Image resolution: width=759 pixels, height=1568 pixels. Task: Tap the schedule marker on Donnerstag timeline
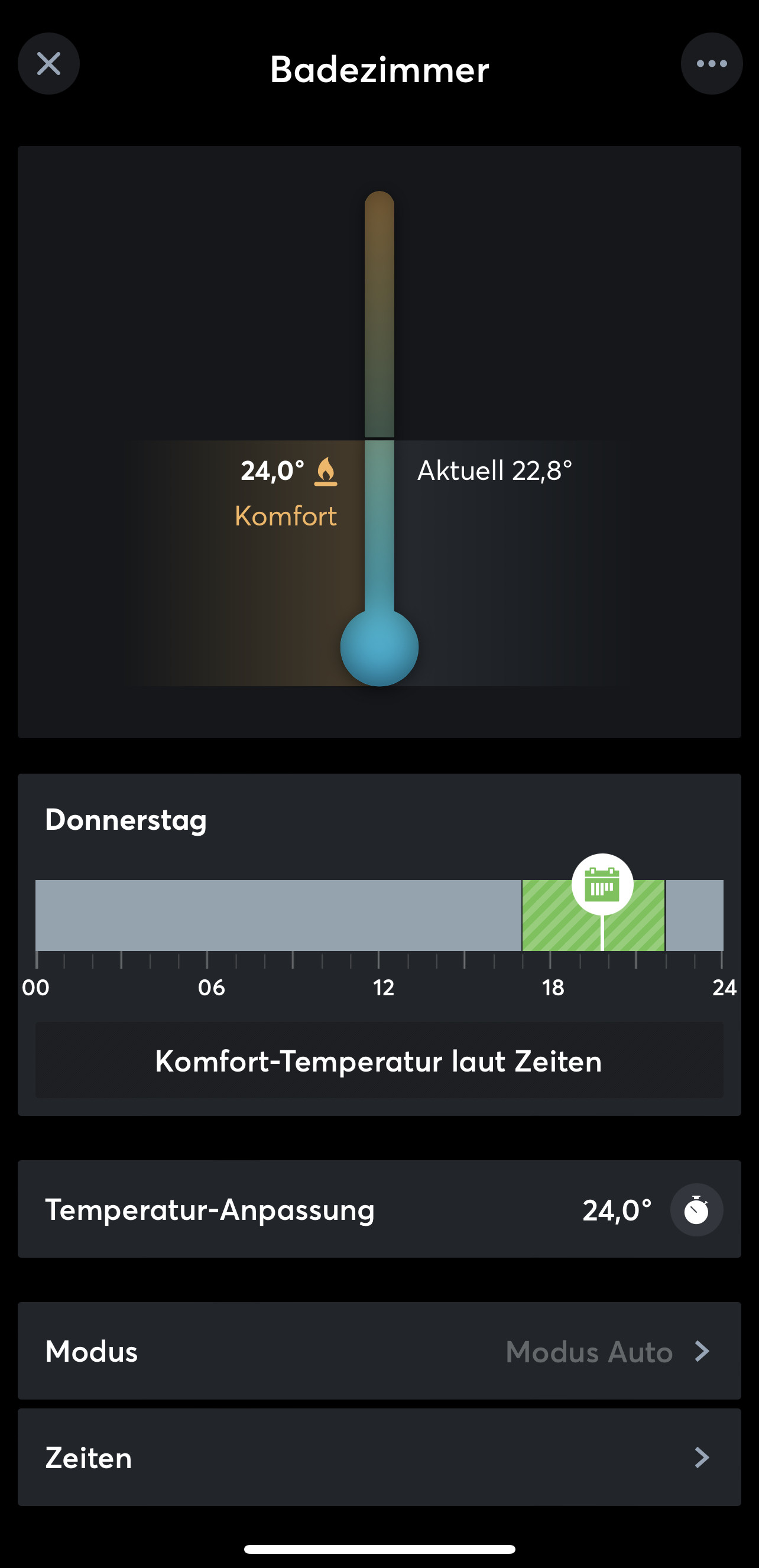coord(602,884)
